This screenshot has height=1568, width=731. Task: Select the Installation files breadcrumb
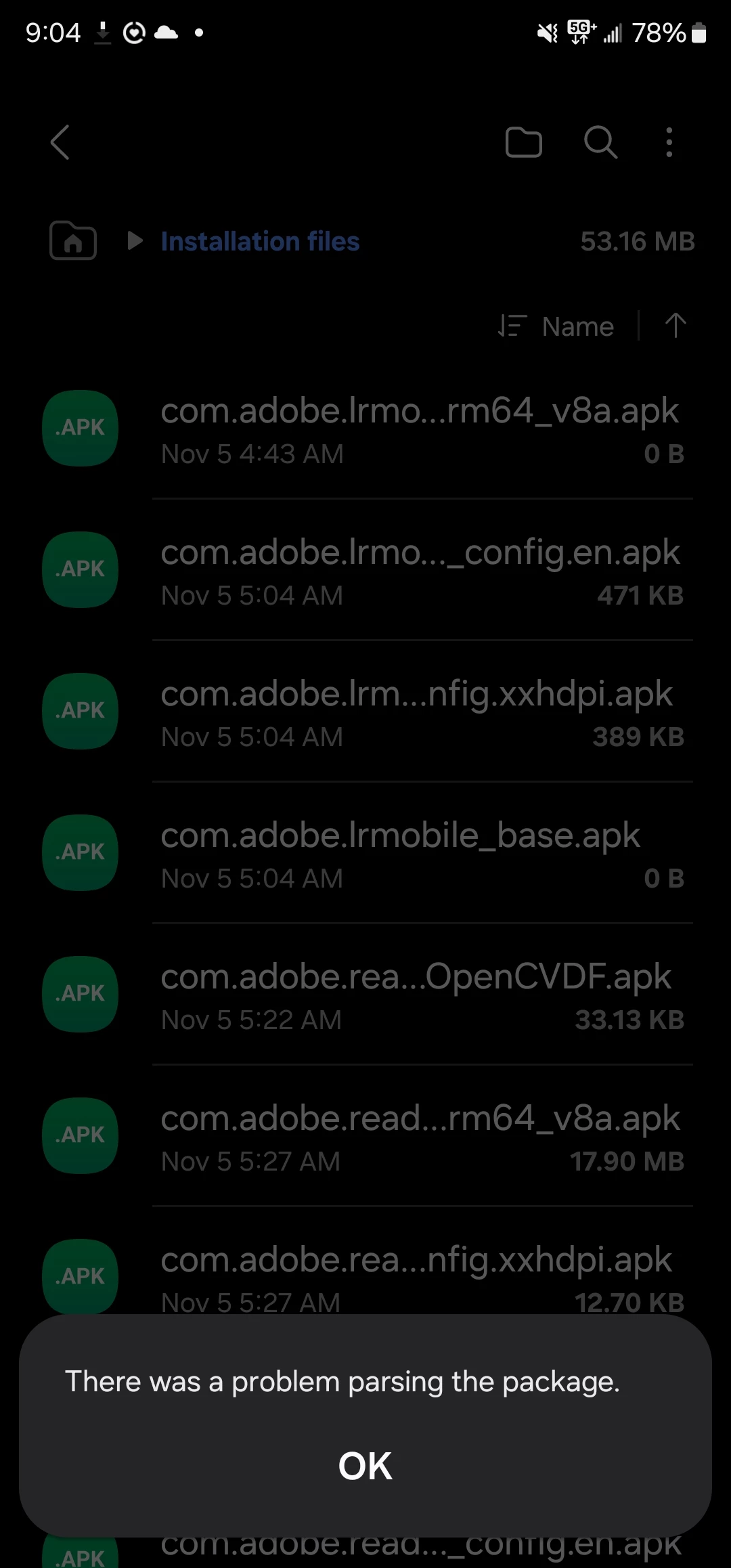tap(260, 242)
